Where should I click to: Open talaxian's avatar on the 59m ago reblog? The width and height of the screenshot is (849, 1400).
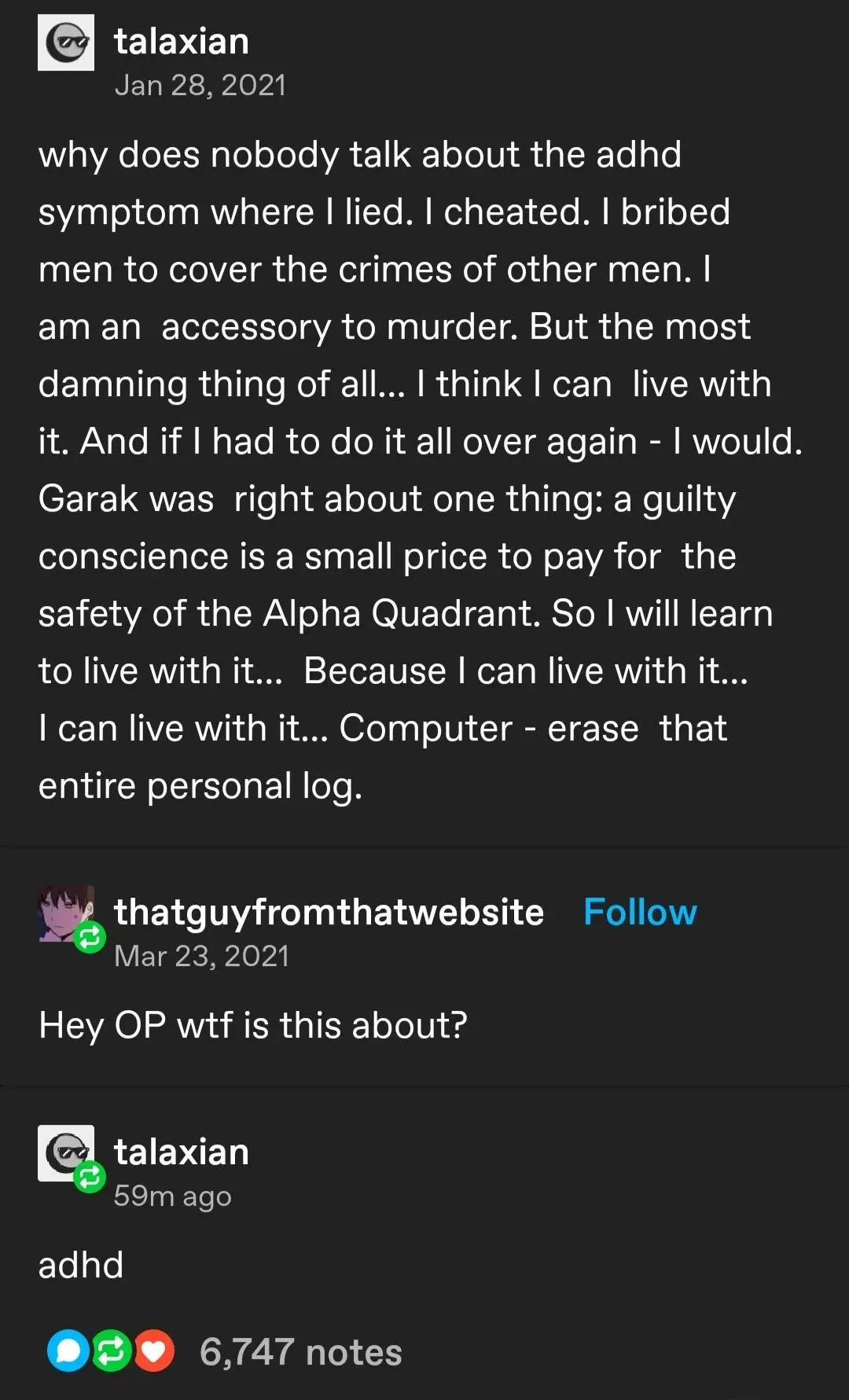(x=66, y=1153)
